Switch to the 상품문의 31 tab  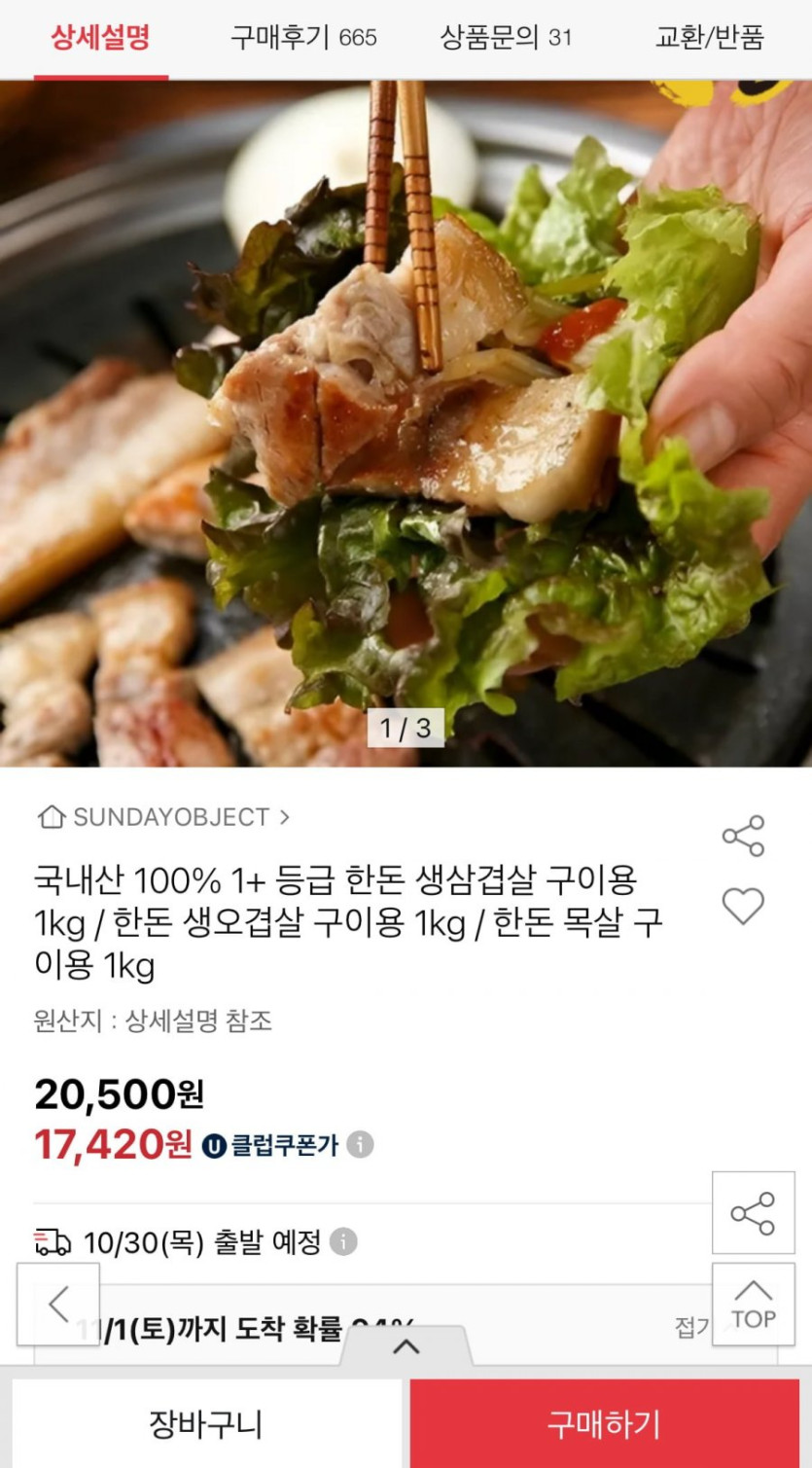506,39
